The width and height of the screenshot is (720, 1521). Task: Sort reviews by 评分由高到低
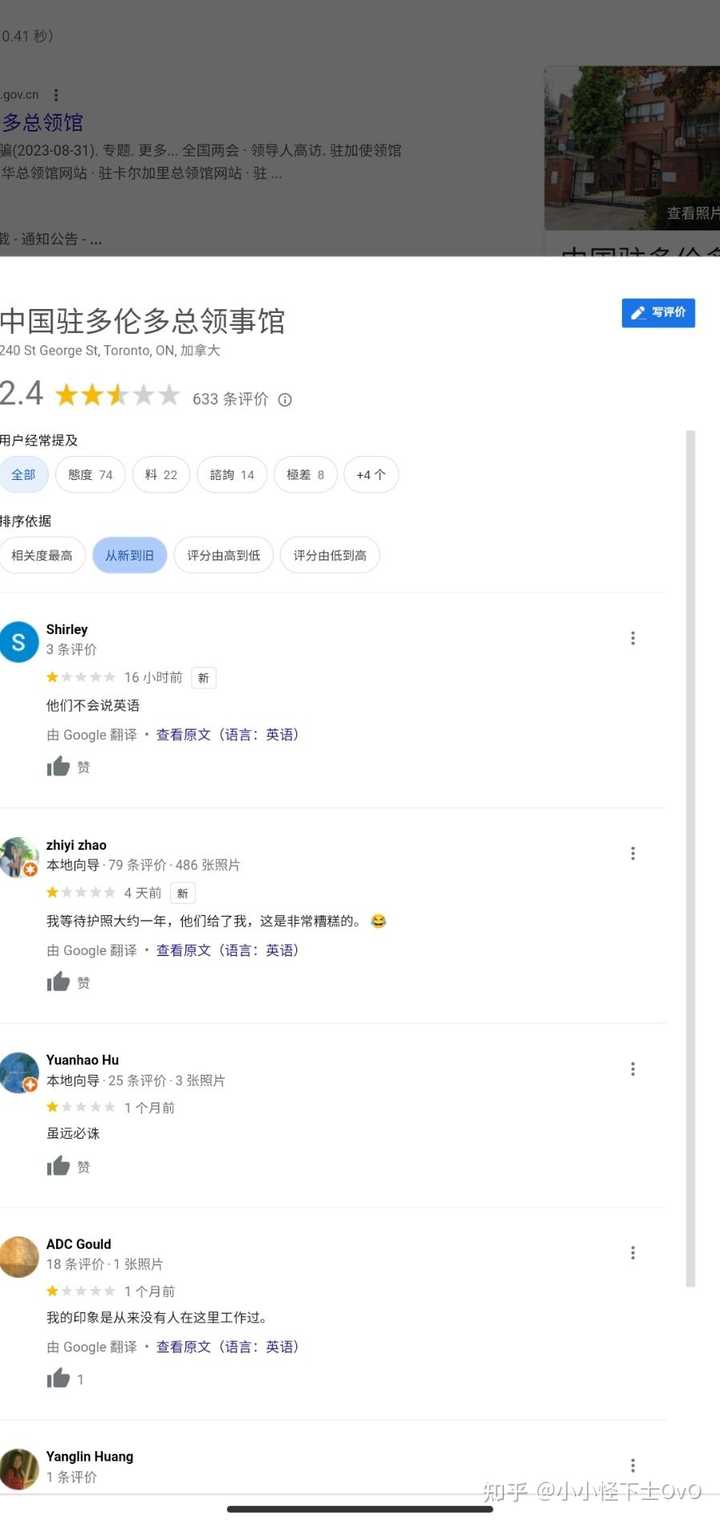pos(223,555)
